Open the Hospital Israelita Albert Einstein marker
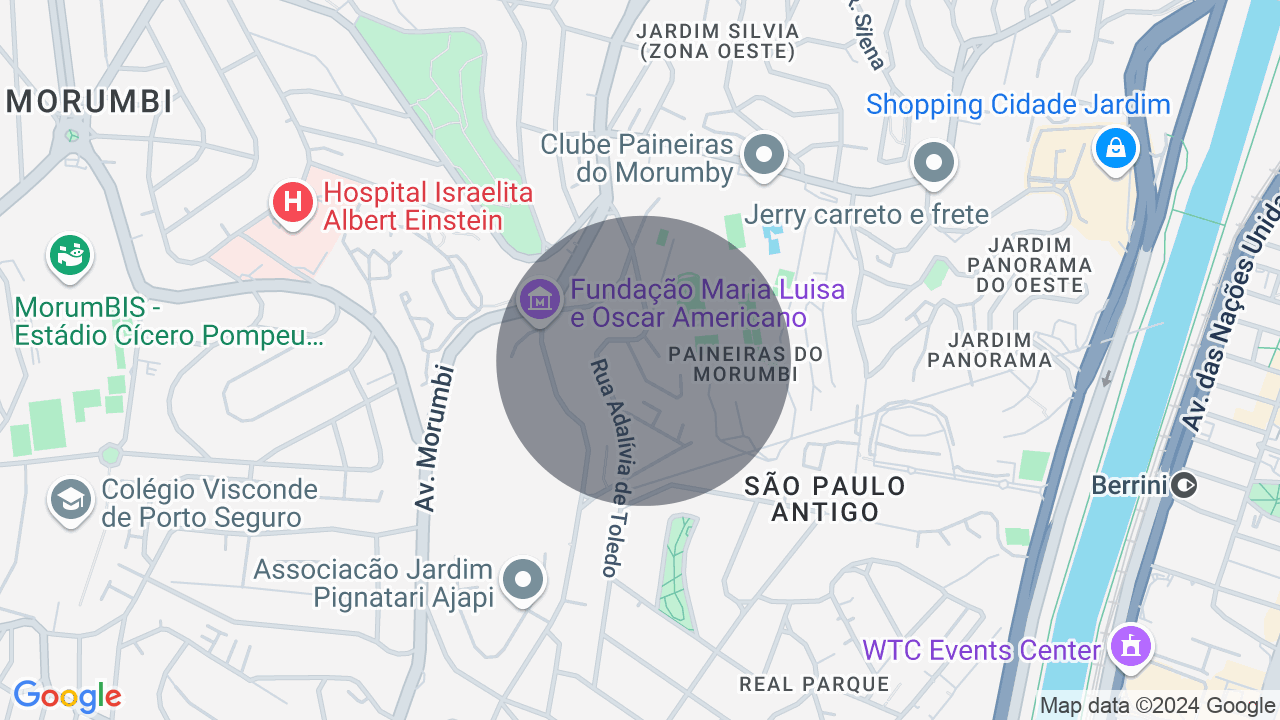 (x=292, y=203)
